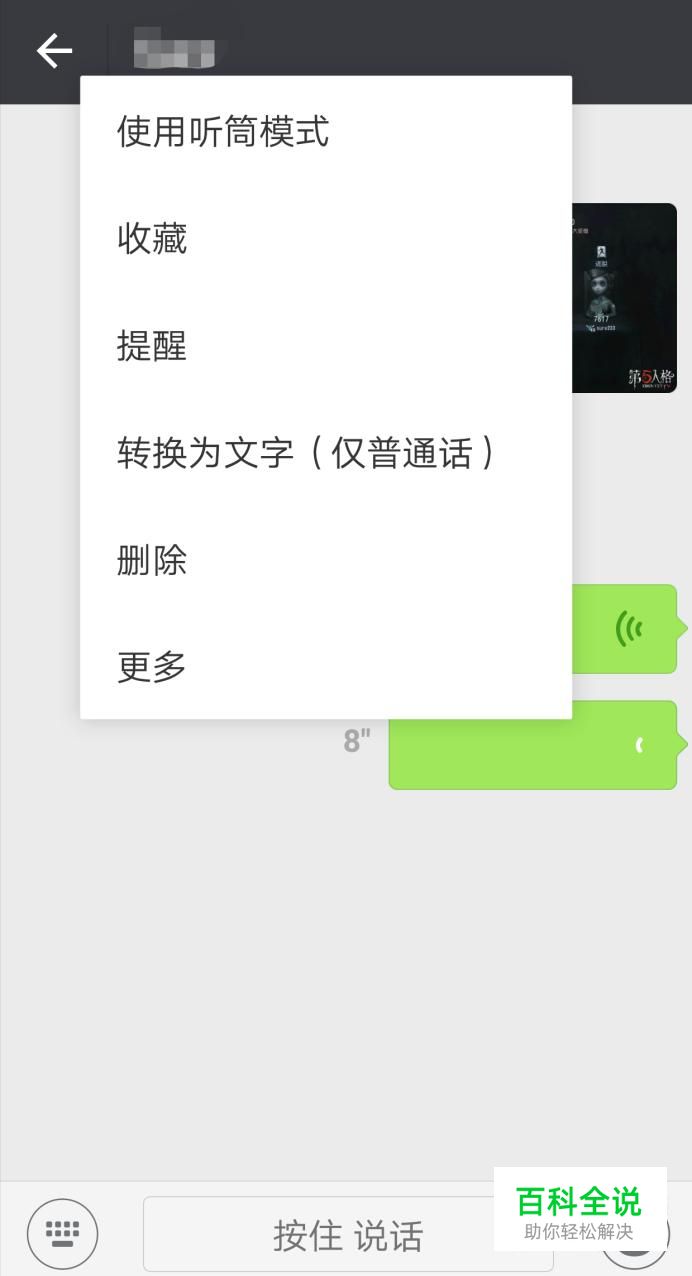Viewport: 692px width, 1276px height.
Task: Delete the message via 删除
Action: pyautogui.click(x=326, y=560)
